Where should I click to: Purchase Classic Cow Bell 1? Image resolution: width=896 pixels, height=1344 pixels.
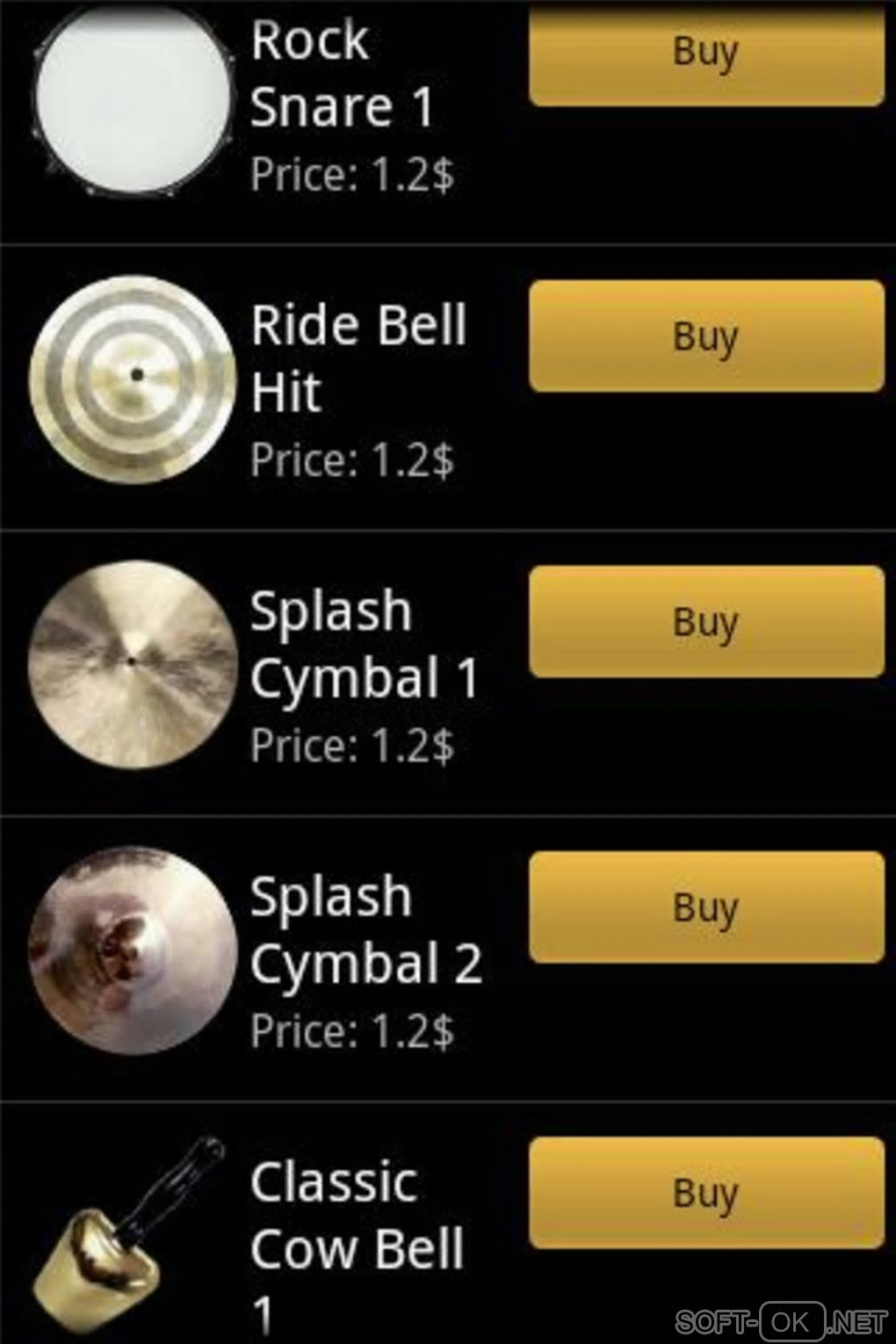pyautogui.click(x=706, y=1193)
